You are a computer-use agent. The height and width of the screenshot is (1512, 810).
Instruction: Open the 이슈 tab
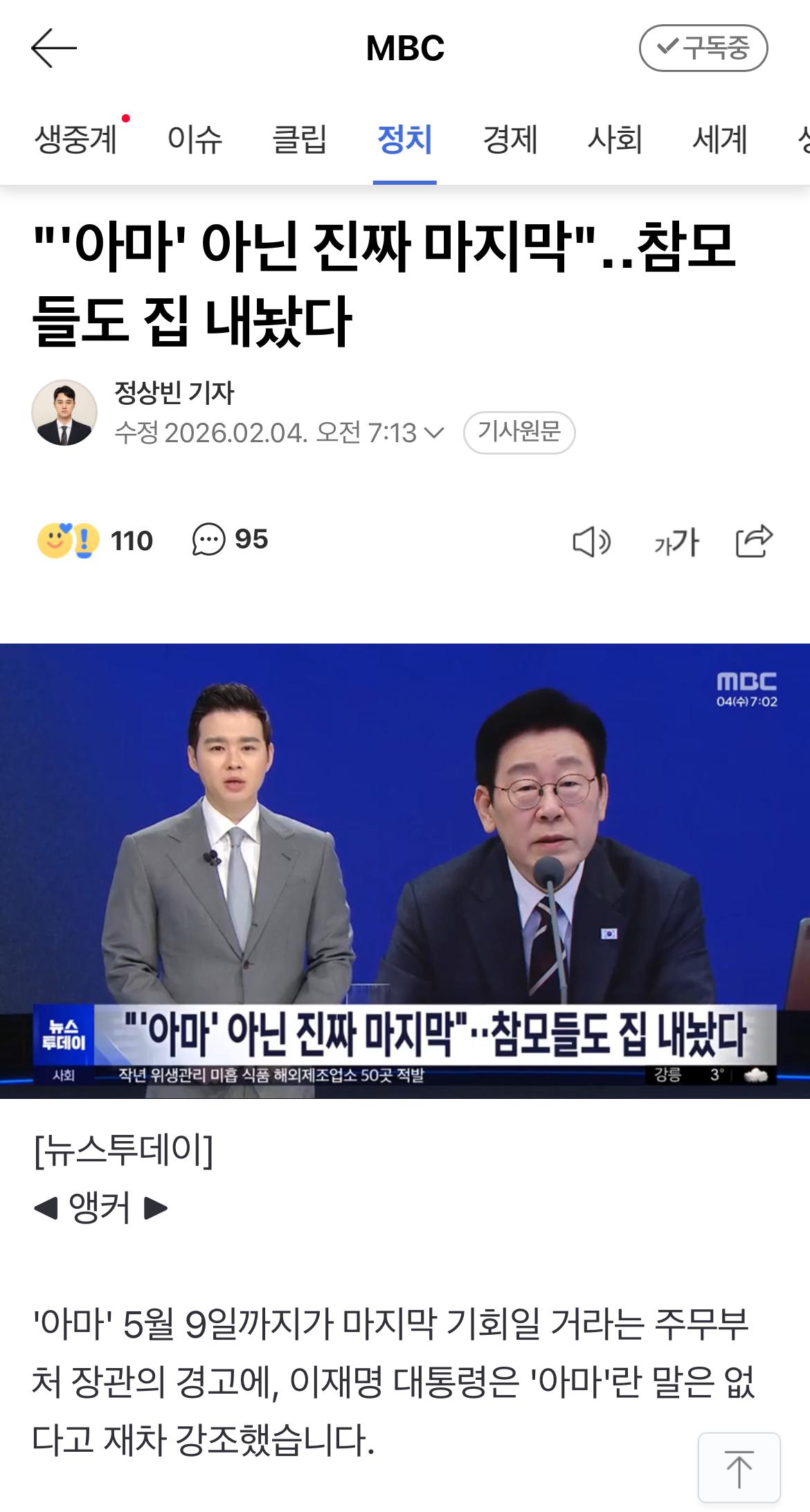pyautogui.click(x=195, y=139)
